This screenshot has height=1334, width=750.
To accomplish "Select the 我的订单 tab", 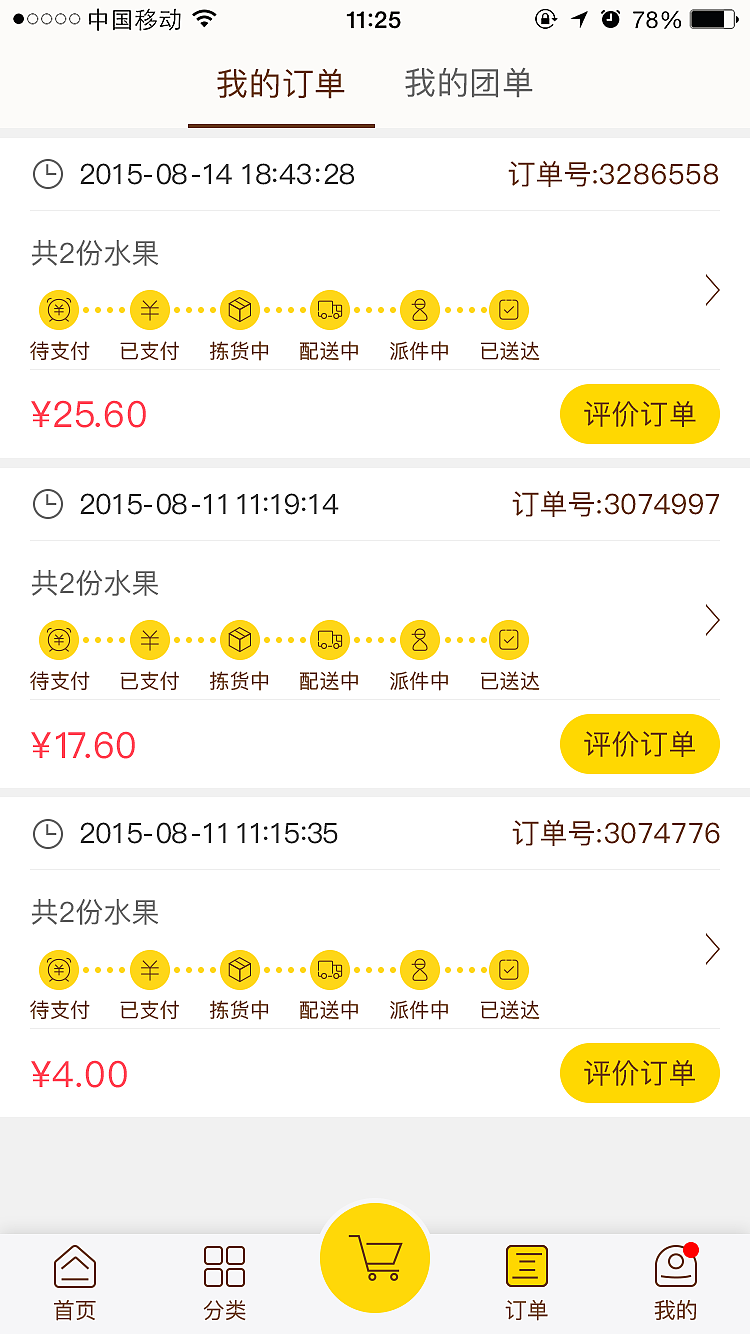I will pyautogui.click(x=280, y=85).
